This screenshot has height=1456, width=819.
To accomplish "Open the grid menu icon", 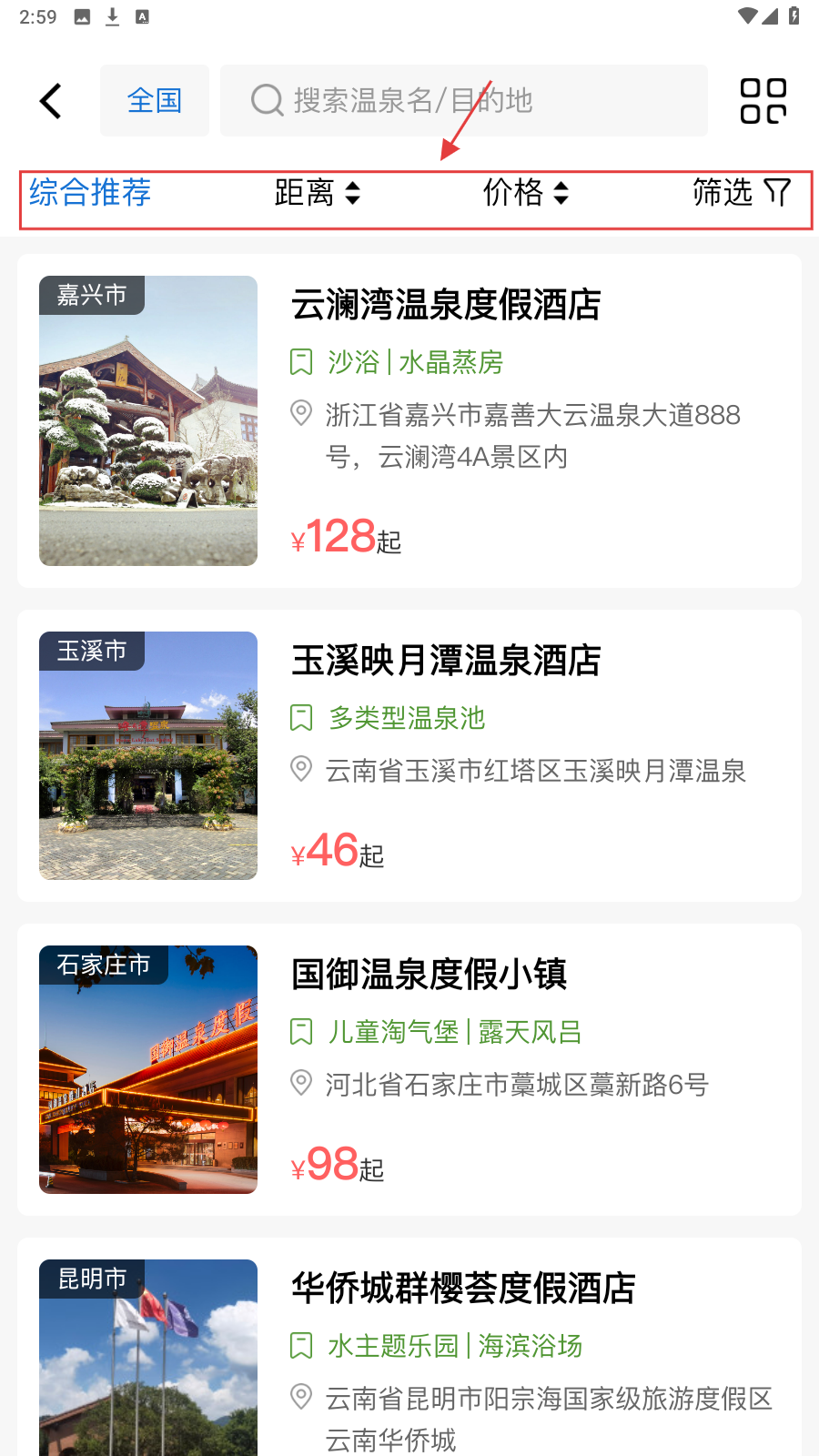I will click(763, 101).
